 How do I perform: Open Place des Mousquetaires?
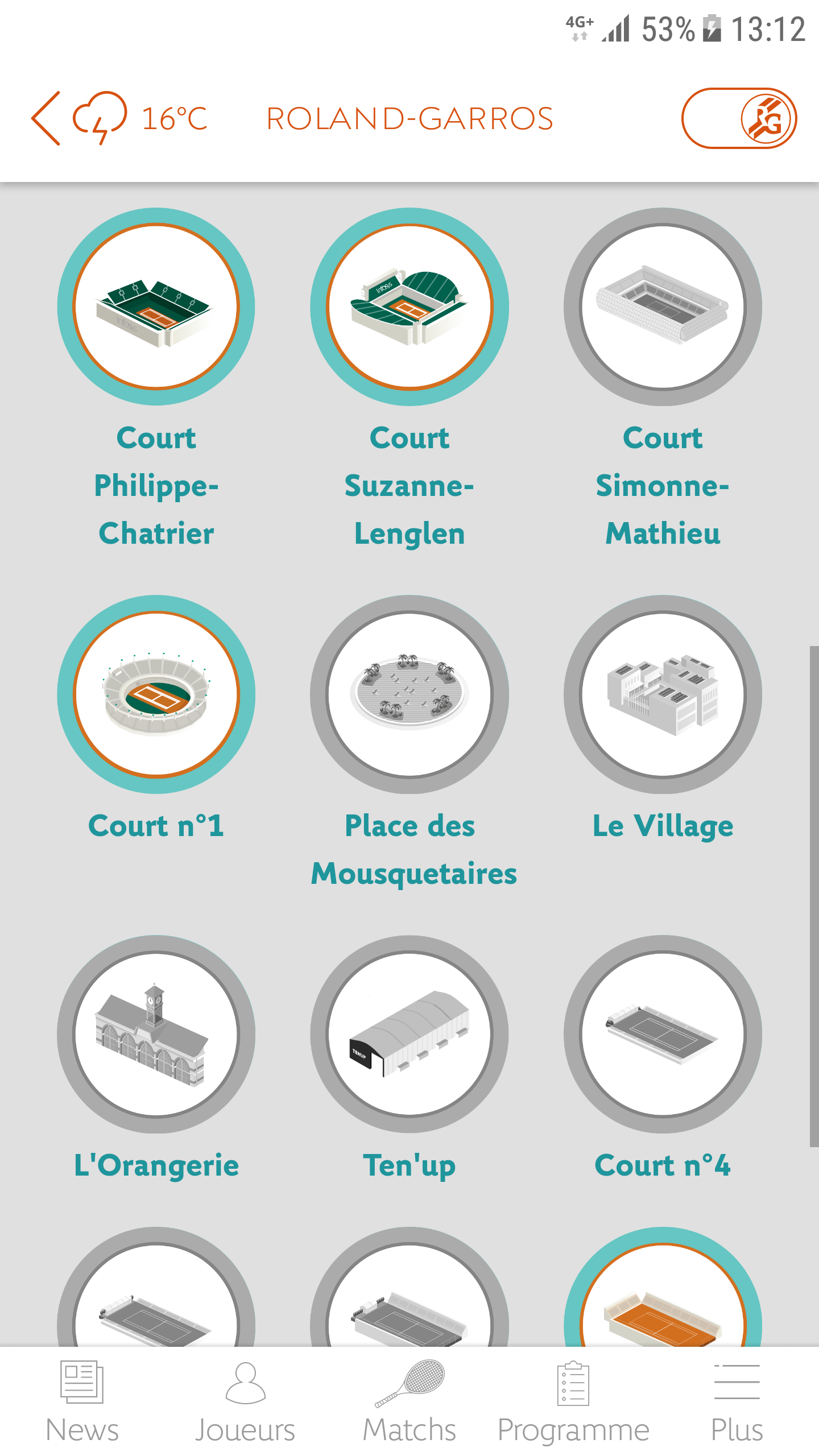[x=409, y=695]
